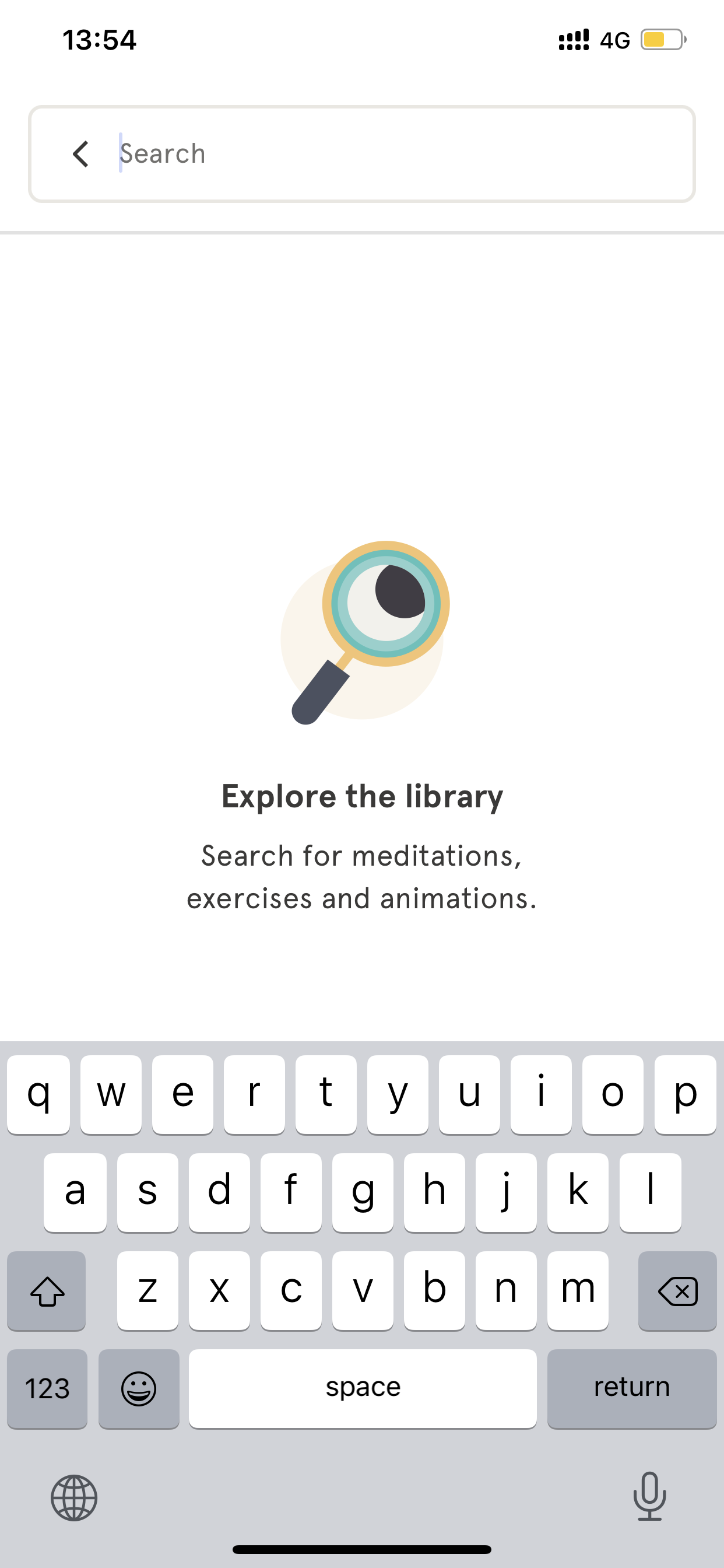724x1568 pixels.
Task: Go back using the arrow in search bar
Action: pyautogui.click(x=80, y=154)
